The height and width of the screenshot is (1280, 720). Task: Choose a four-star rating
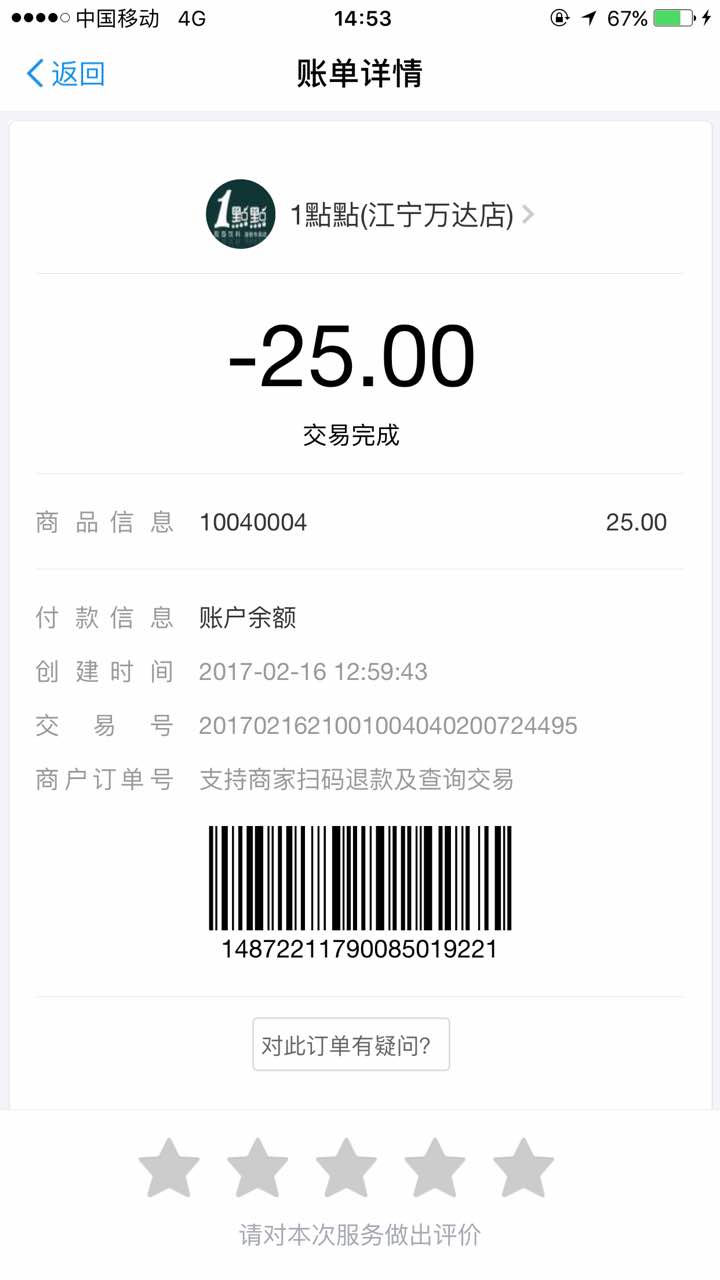435,1167
